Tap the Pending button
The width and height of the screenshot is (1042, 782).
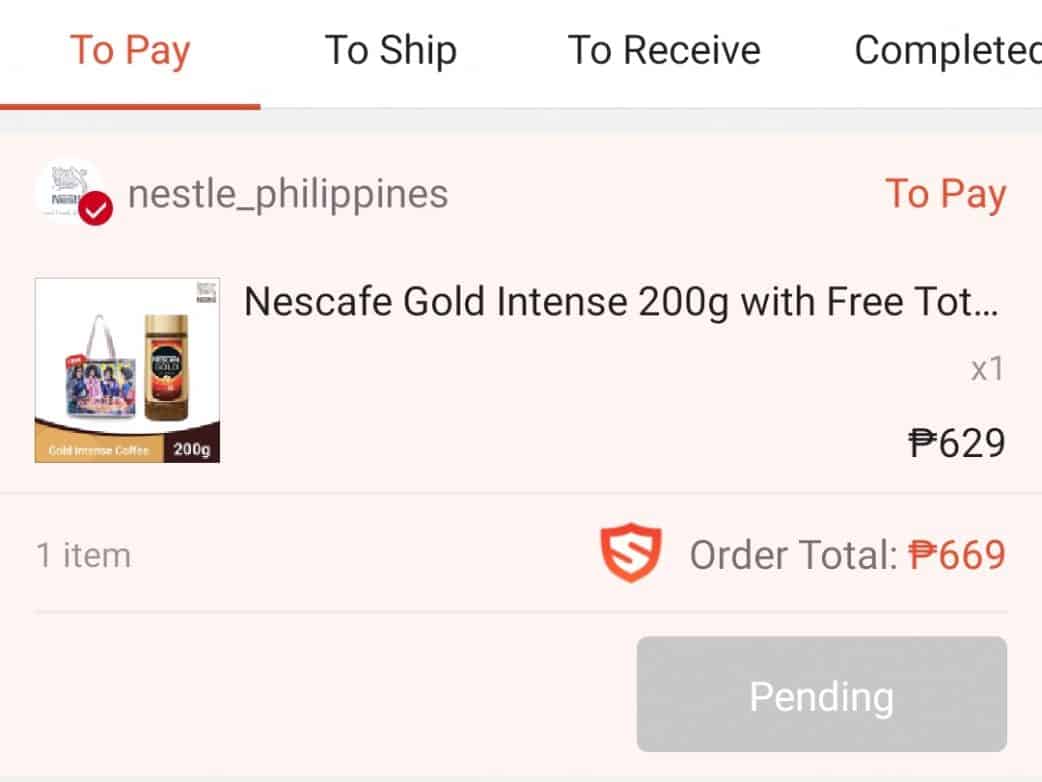pos(821,695)
